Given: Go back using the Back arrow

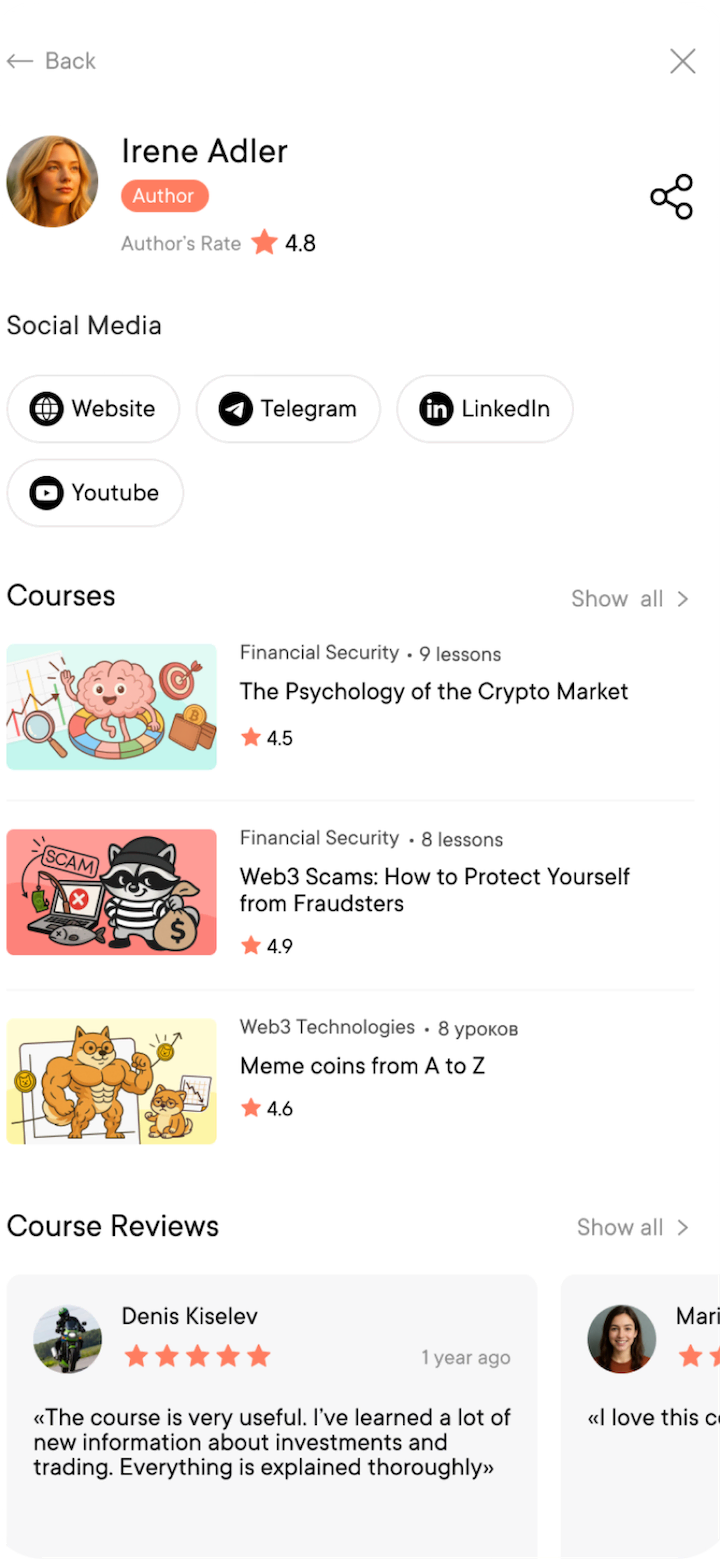Looking at the screenshot, I should tap(50, 61).
